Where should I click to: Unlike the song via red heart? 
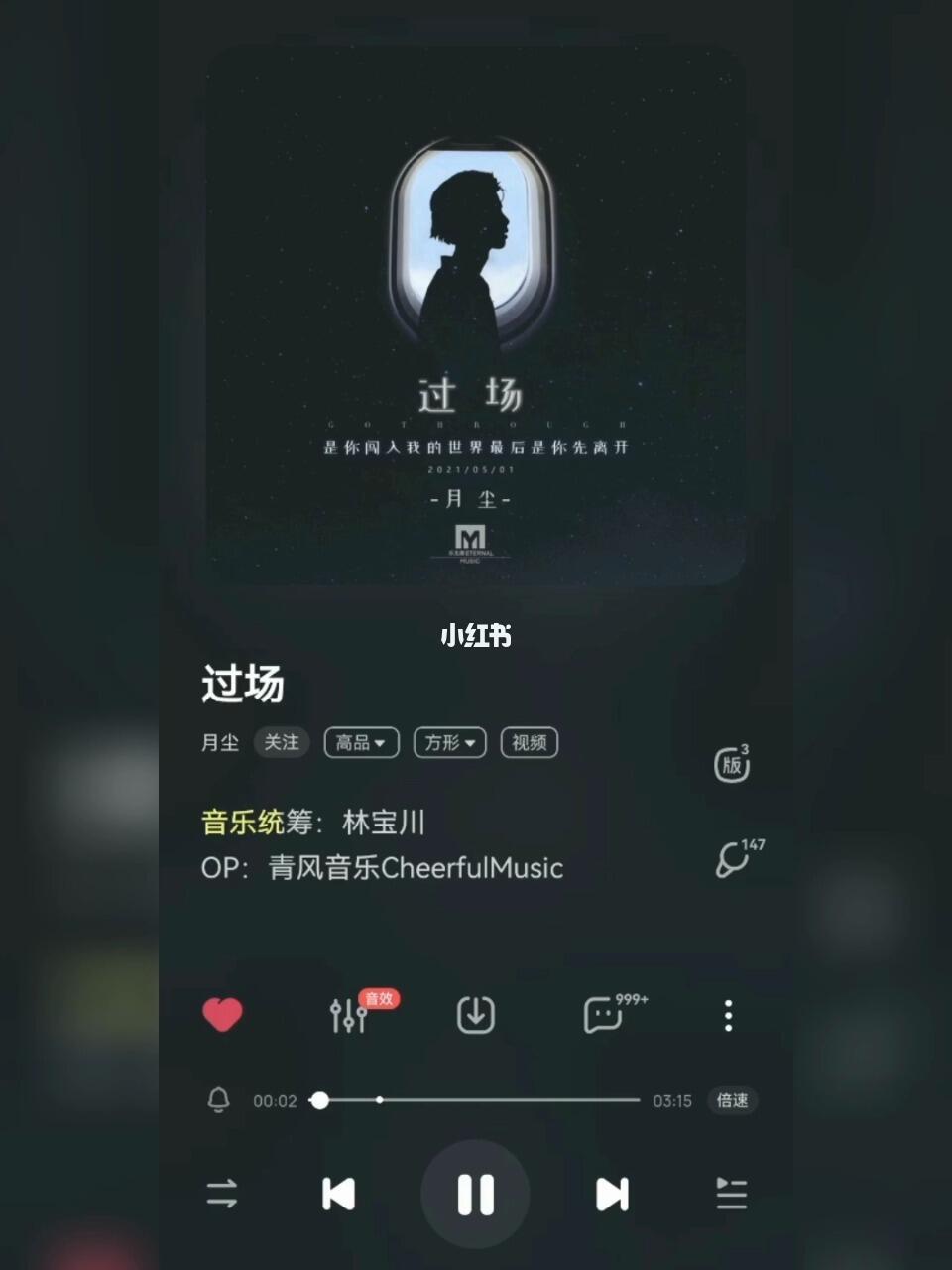(222, 1015)
